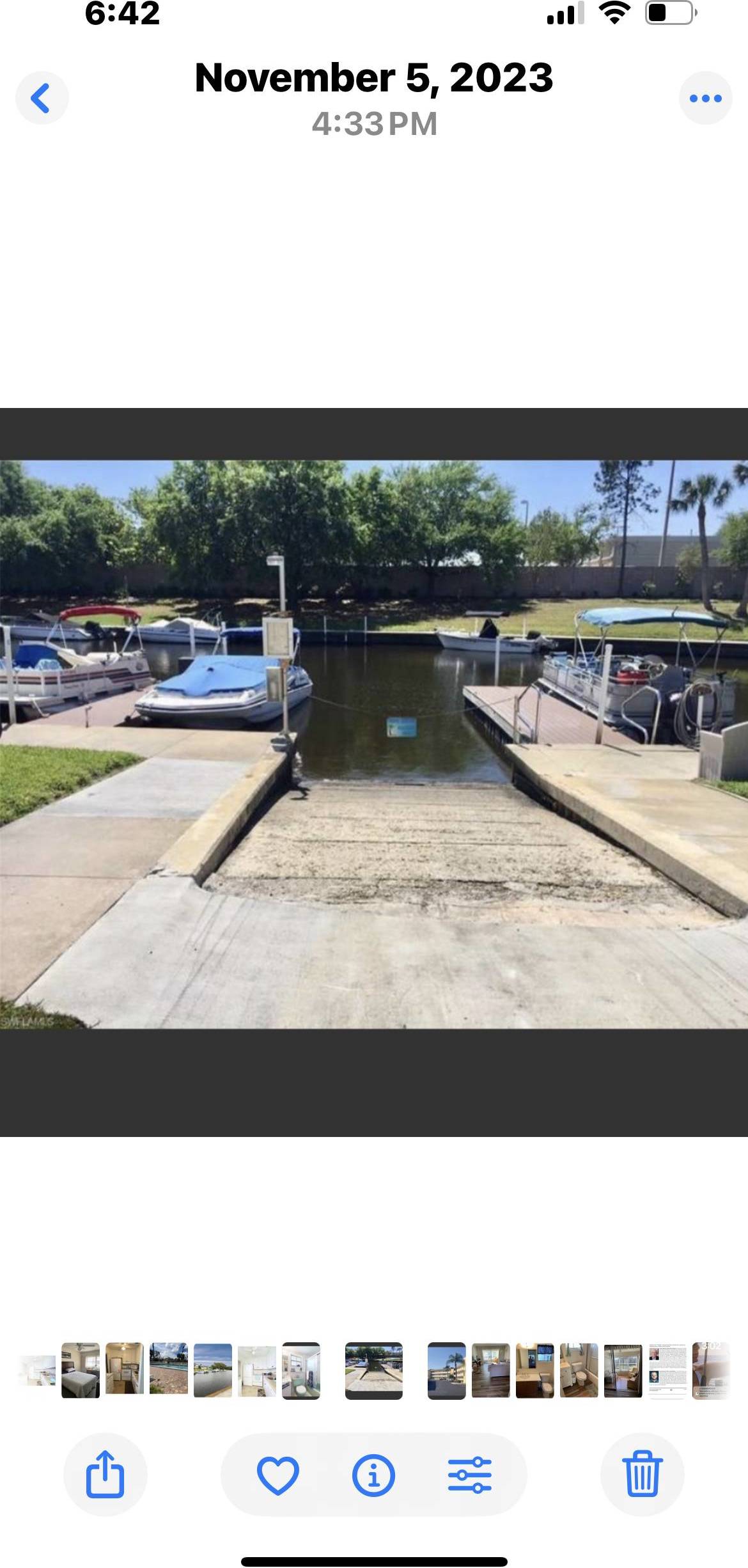Select the bedroom thumbnail in the filmstrip

[81, 1370]
